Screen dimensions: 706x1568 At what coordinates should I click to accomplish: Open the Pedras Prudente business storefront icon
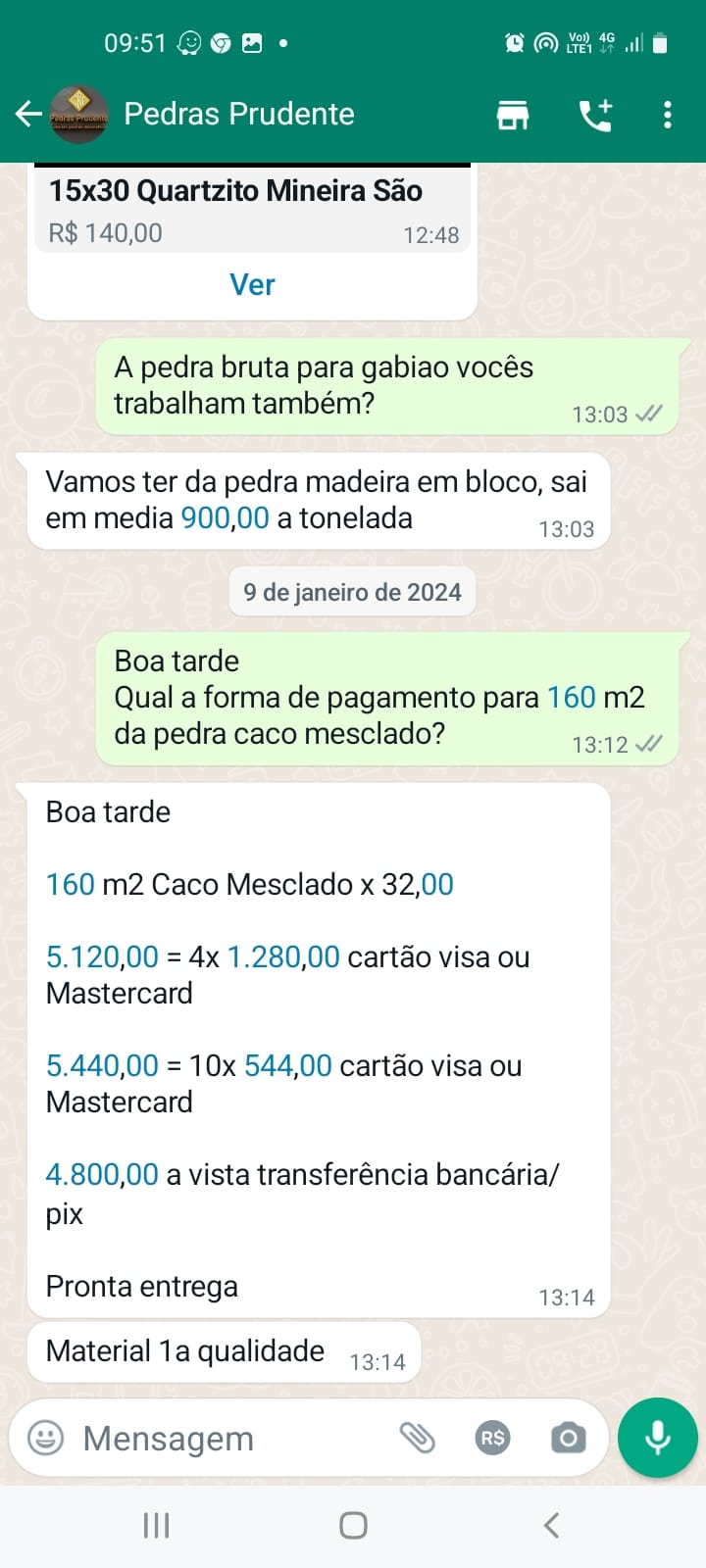pos(513,113)
